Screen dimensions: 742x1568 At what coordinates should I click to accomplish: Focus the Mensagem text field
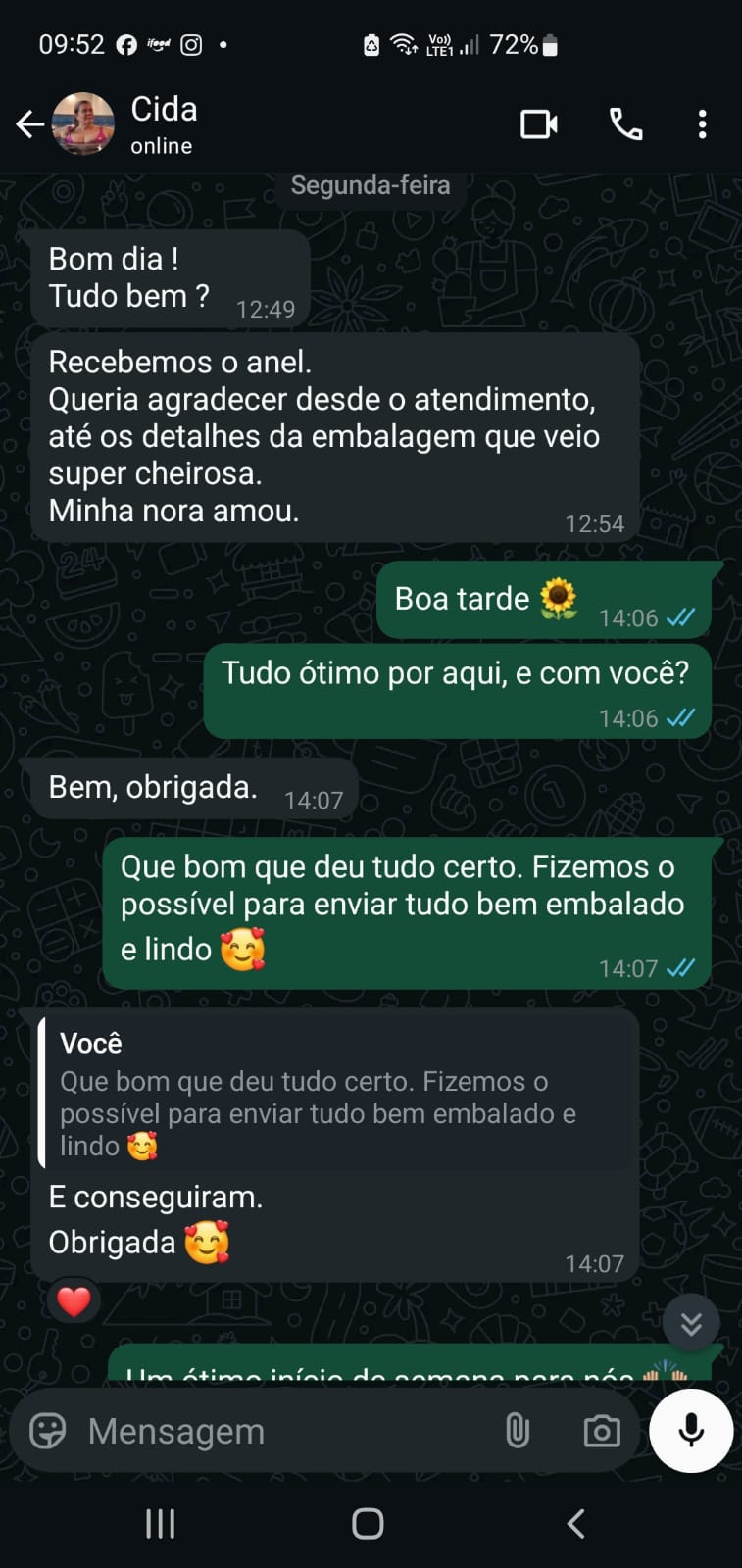(284, 1431)
